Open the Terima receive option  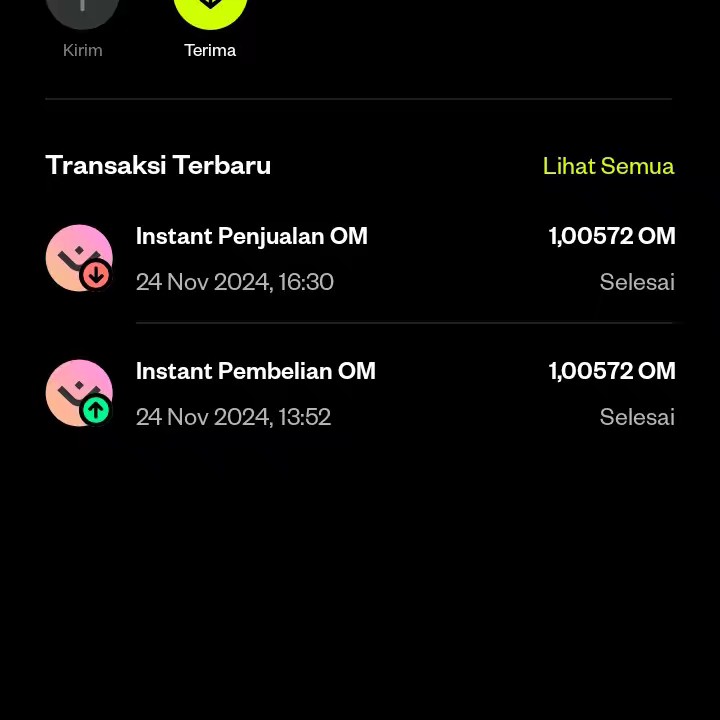[210, 12]
